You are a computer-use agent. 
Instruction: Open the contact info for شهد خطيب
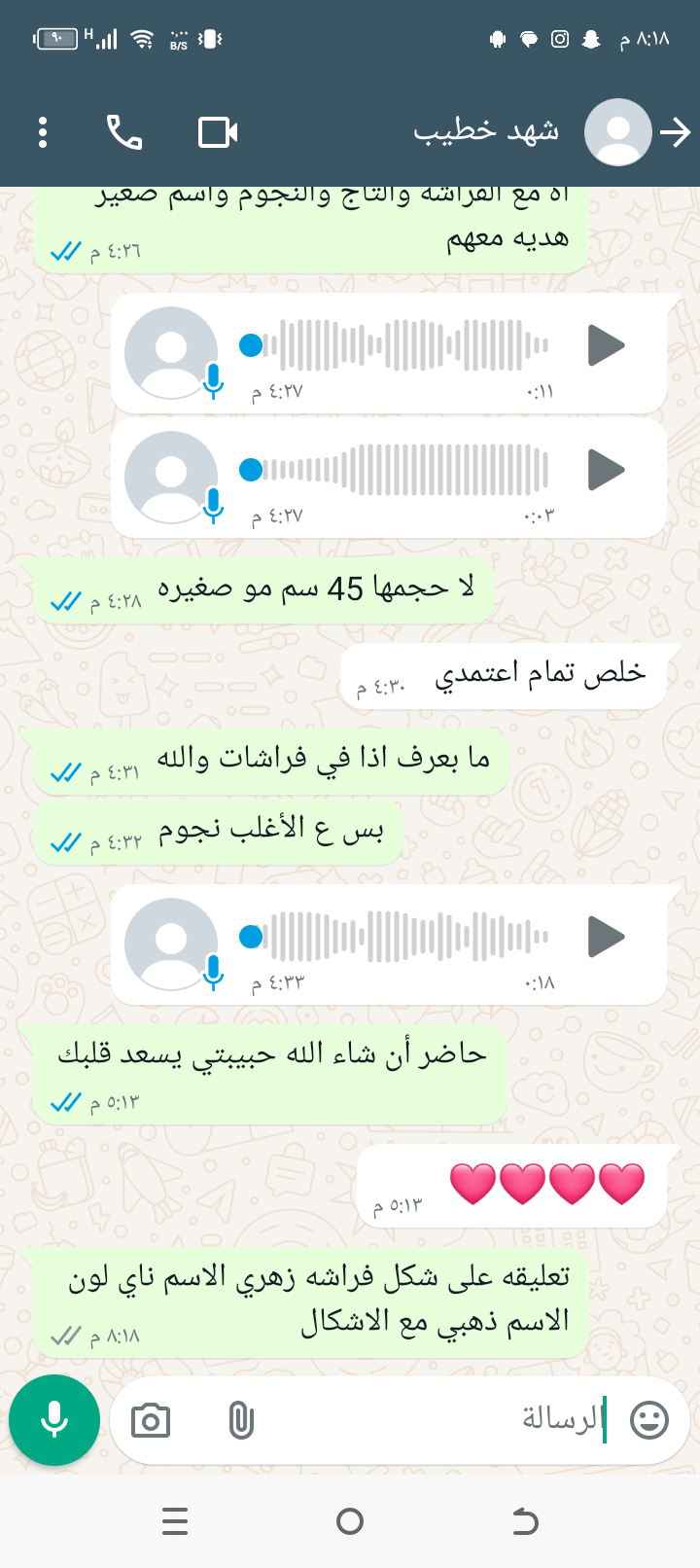coord(486,131)
